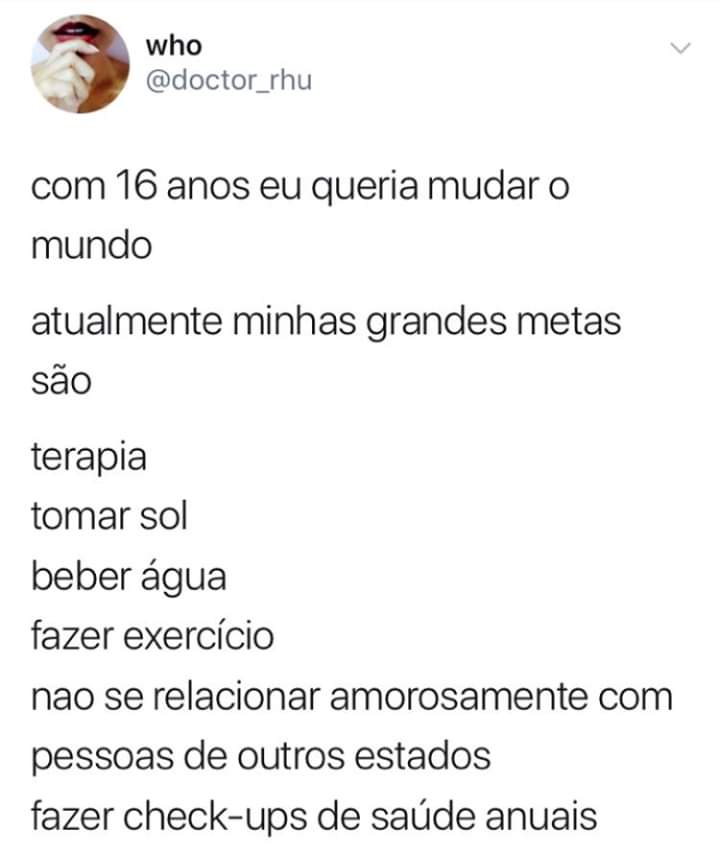Open the tweet options chevron menu
Image resolution: width=720 pixels, height=854 pixels.
[680, 48]
